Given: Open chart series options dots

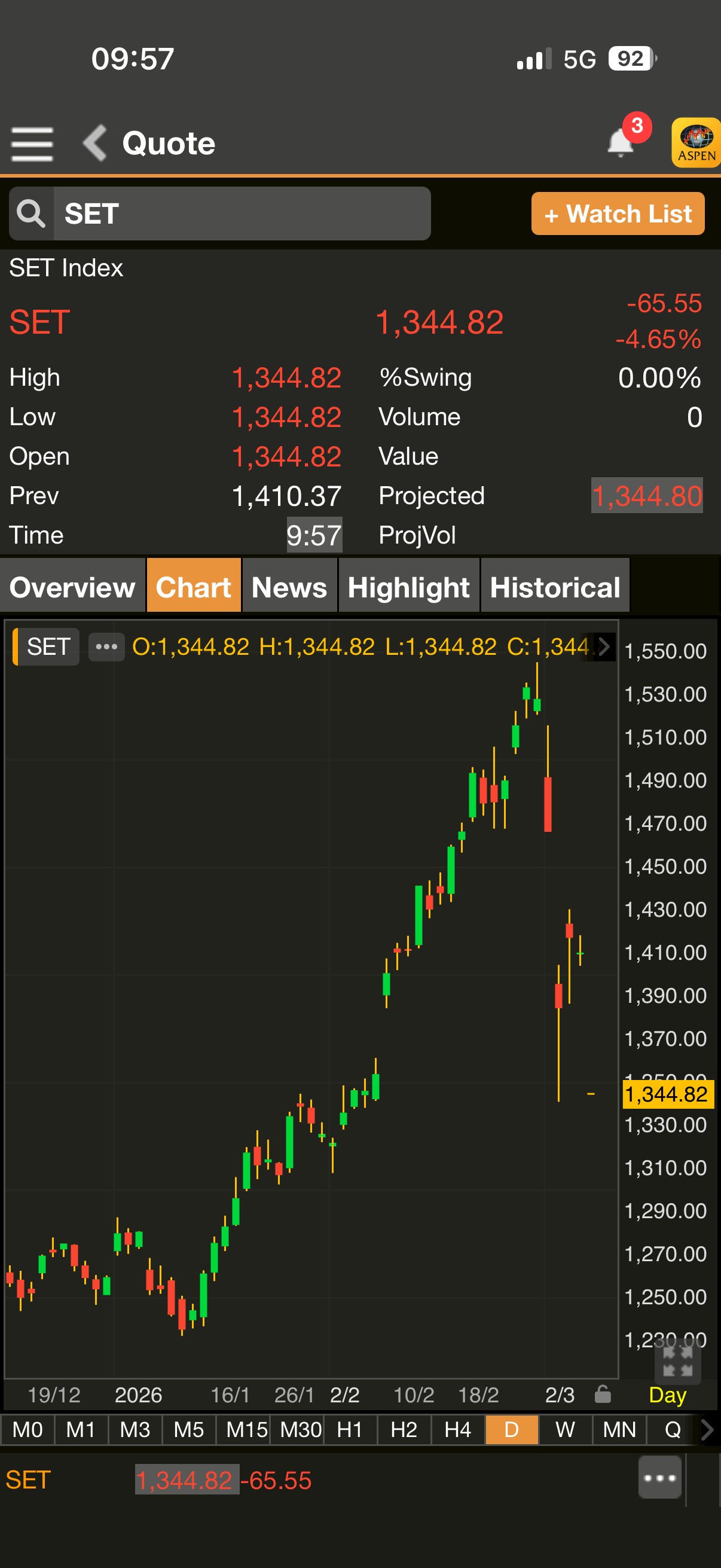Looking at the screenshot, I should [x=106, y=646].
